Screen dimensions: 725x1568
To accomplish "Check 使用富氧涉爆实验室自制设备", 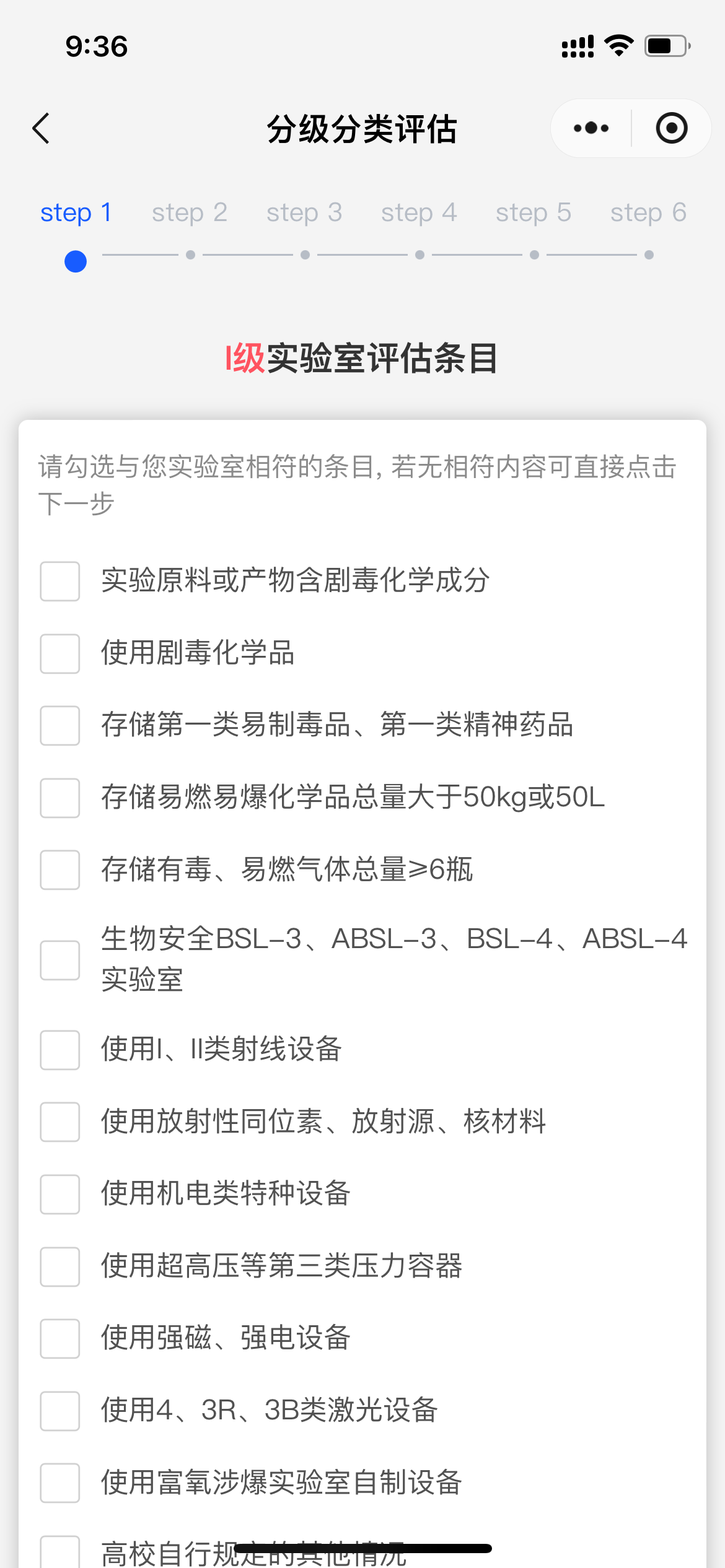I will [x=60, y=1483].
